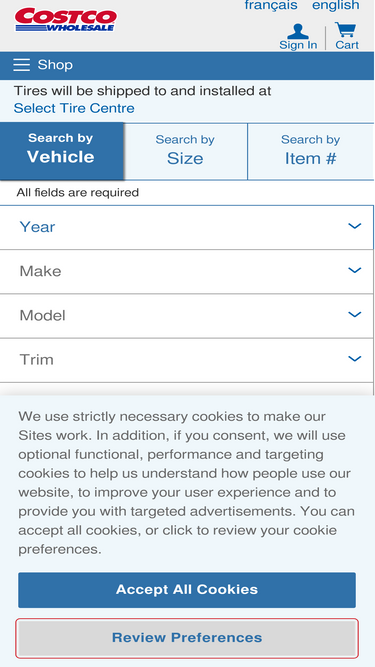Image resolution: width=375 pixels, height=667 pixels.
Task: Expand the Model dropdown
Action: click(186, 316)
